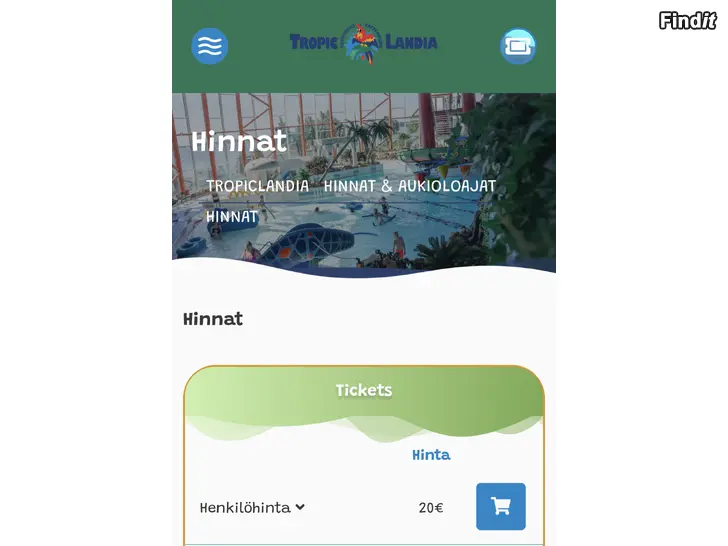
Task: Open the ticket icon in header
Action: tap(518, 46)
